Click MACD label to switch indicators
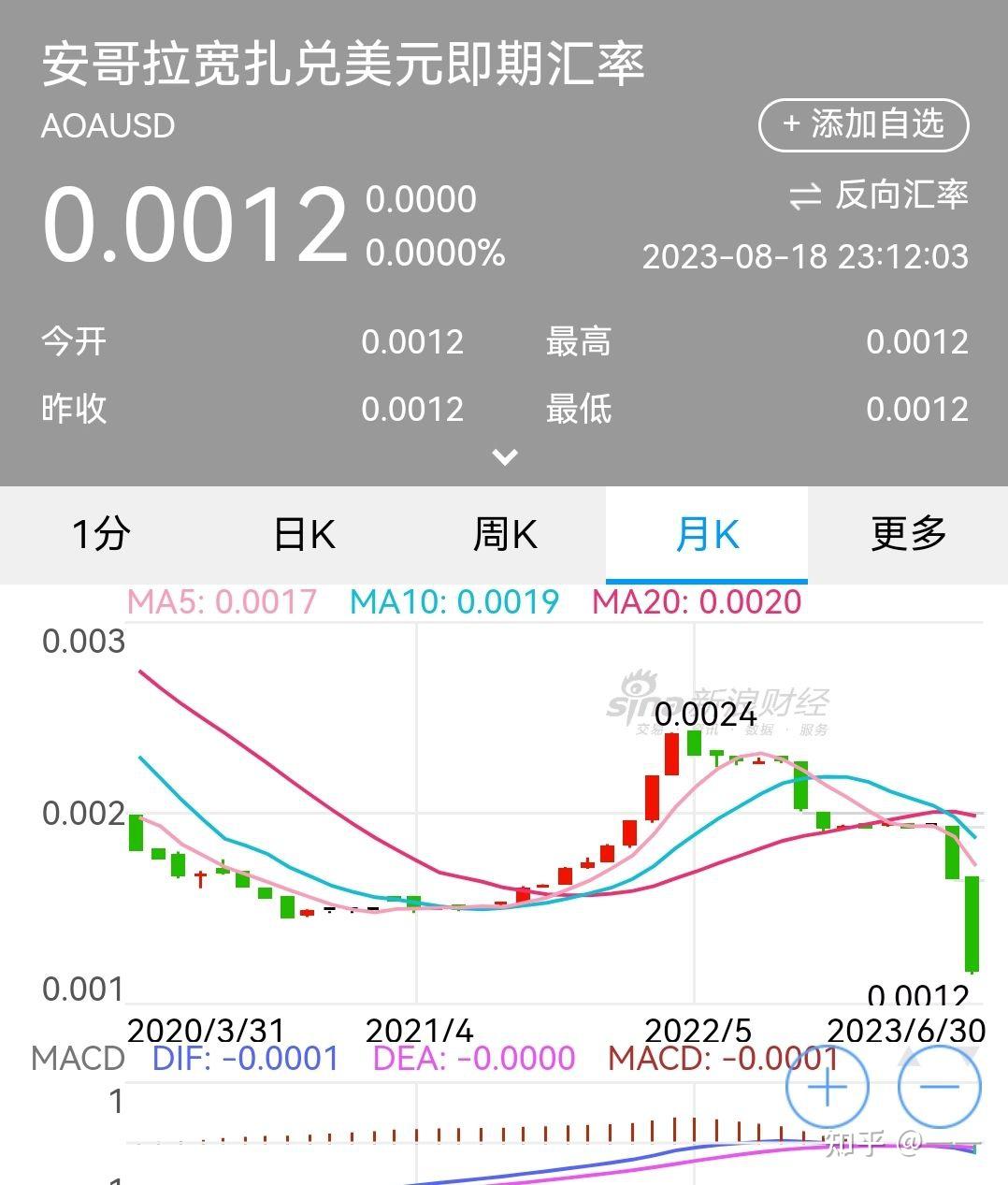1008x1185 pixels. pos(77,1059)
